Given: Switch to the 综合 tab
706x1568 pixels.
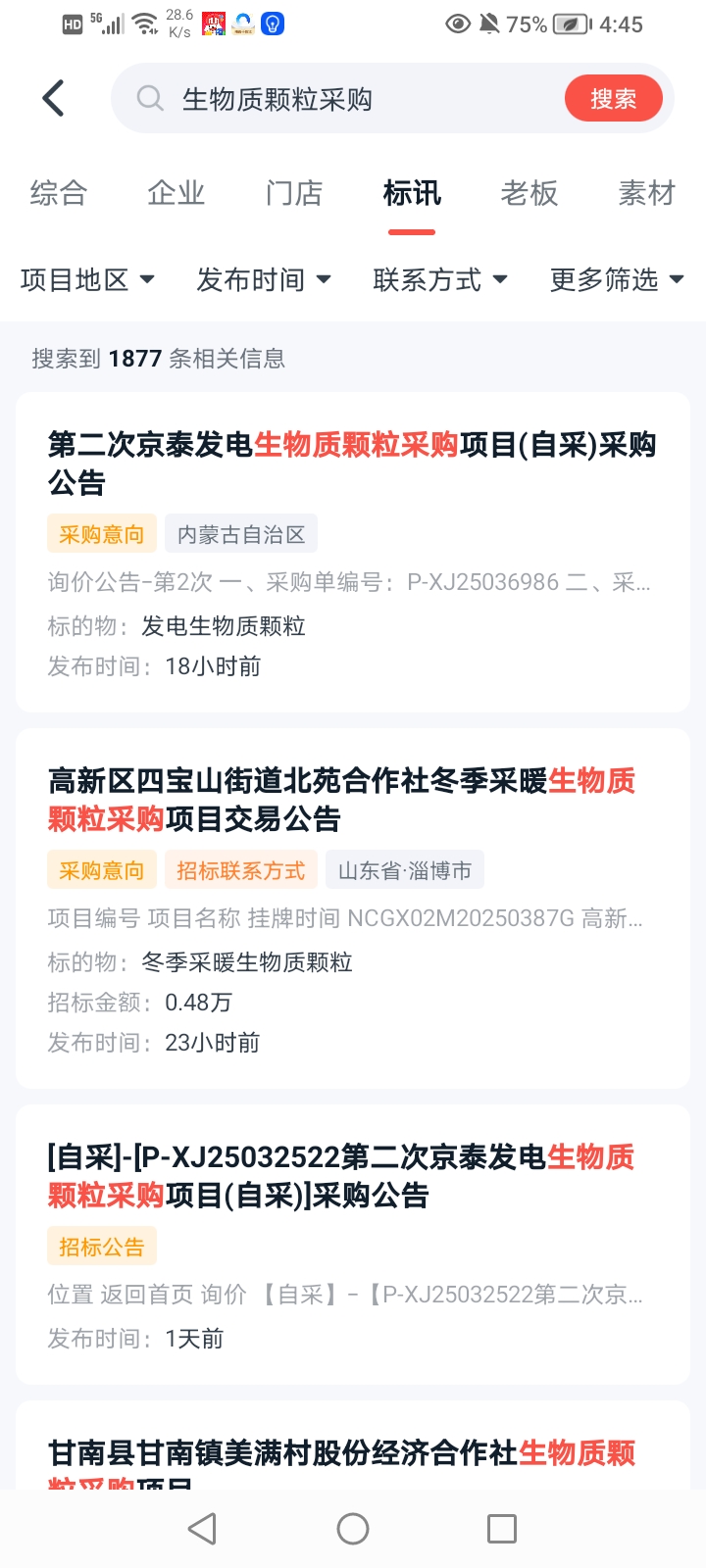Looking at the screenshot, I should coord(59,193).
